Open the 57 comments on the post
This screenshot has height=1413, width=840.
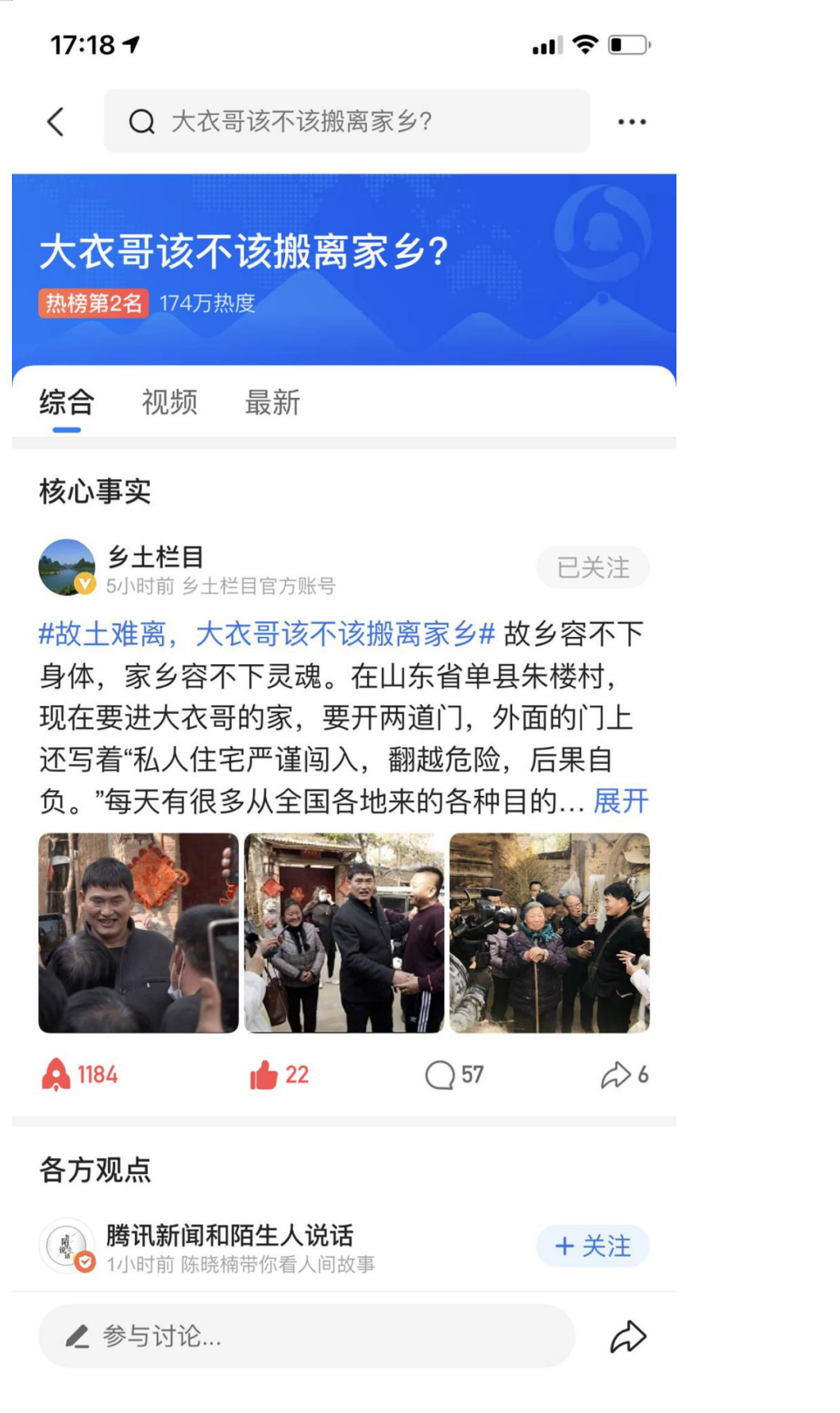454,1075
